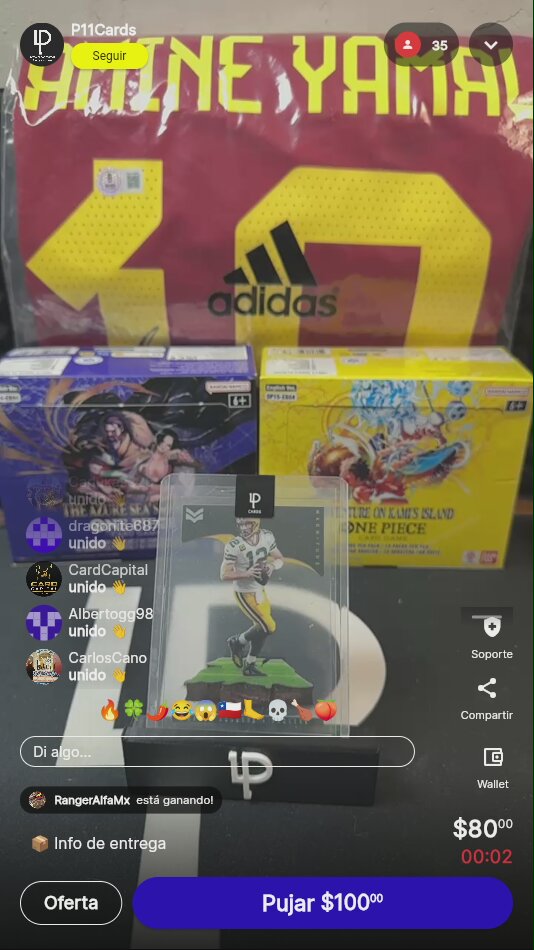This screenshot has width=534, height=950.
Task: View the 35 viewers list
Action: (x=421, y=45)
